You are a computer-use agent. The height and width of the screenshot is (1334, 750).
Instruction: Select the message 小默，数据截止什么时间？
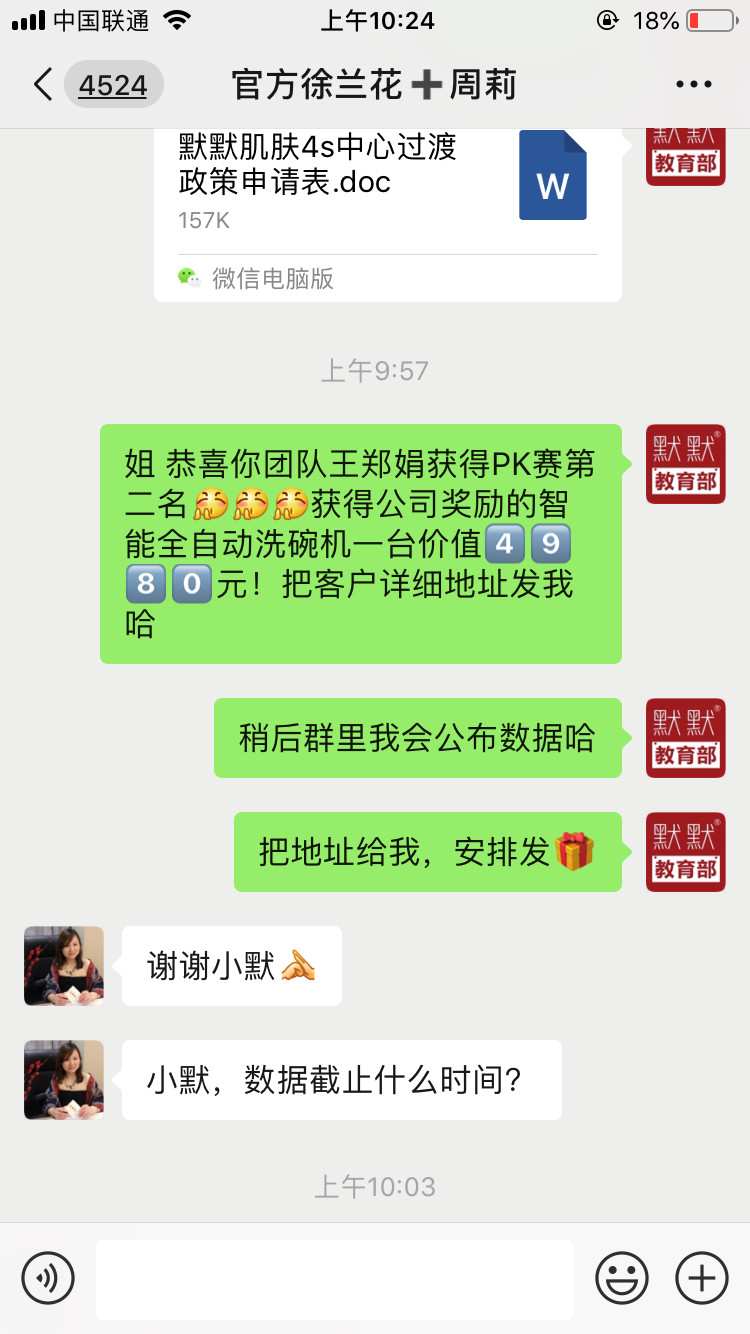[340, 1080]
